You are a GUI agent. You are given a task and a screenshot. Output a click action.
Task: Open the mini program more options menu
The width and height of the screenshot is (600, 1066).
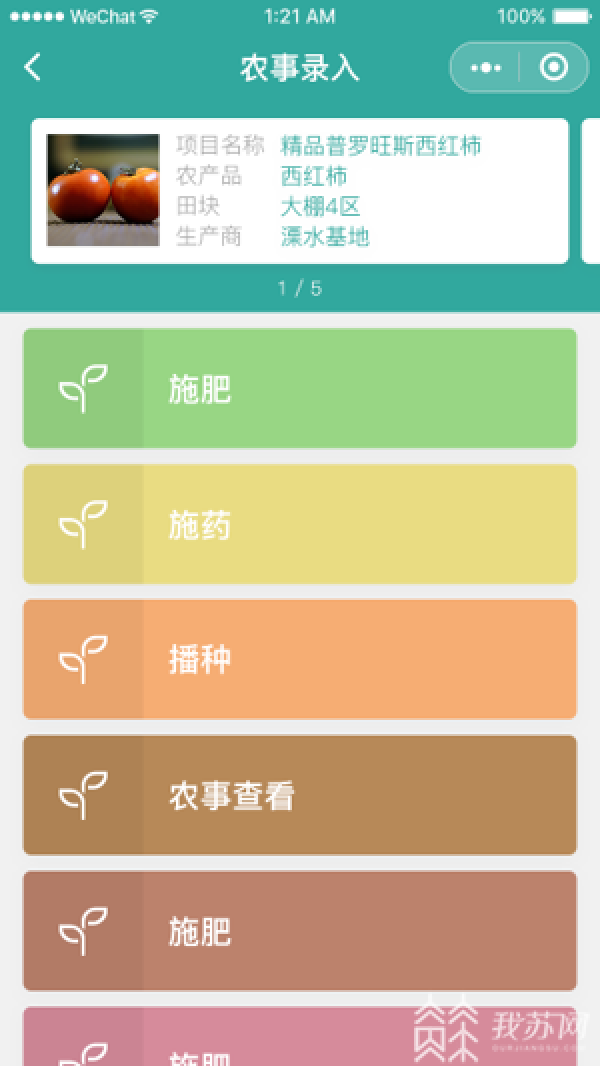point(486,68)
